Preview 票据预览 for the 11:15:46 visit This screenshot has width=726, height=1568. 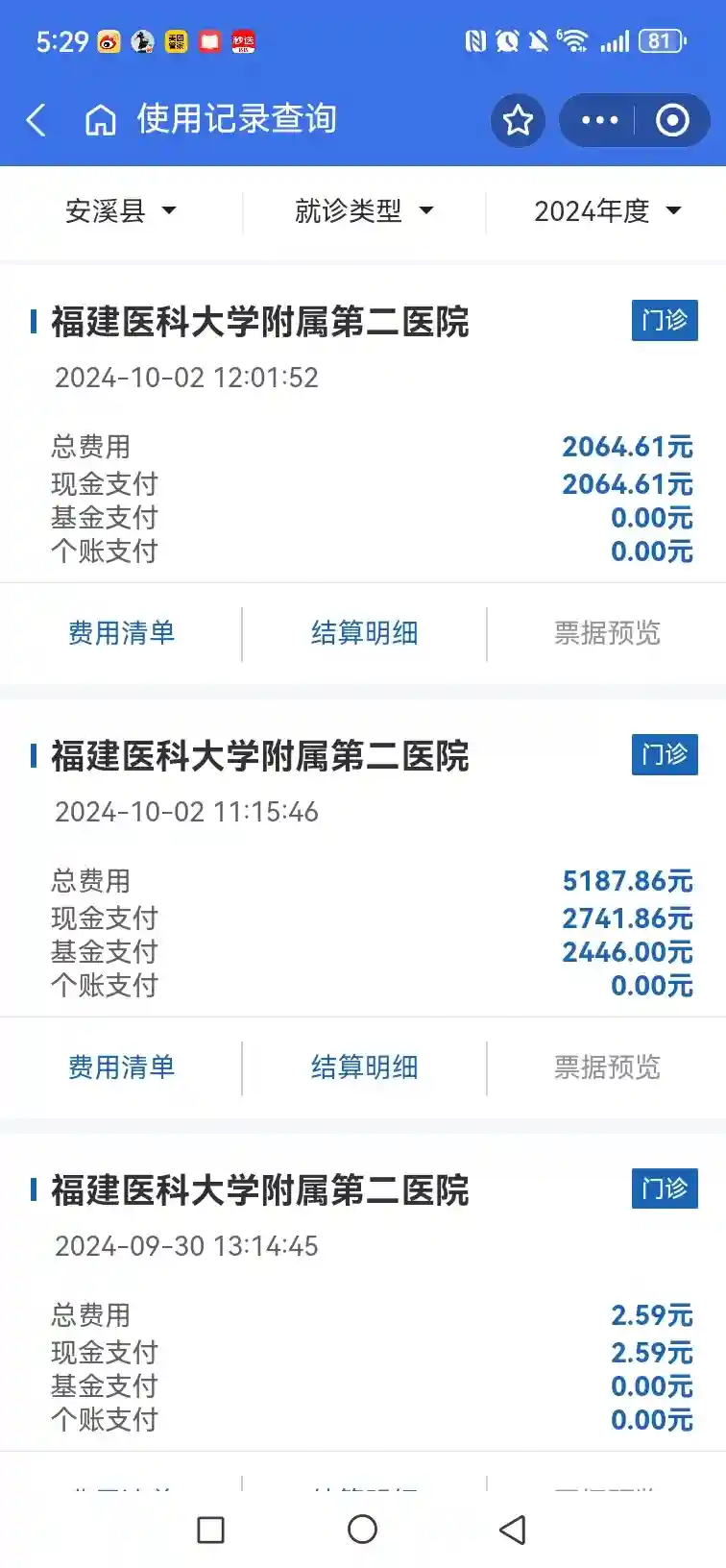coord(607,1067)
